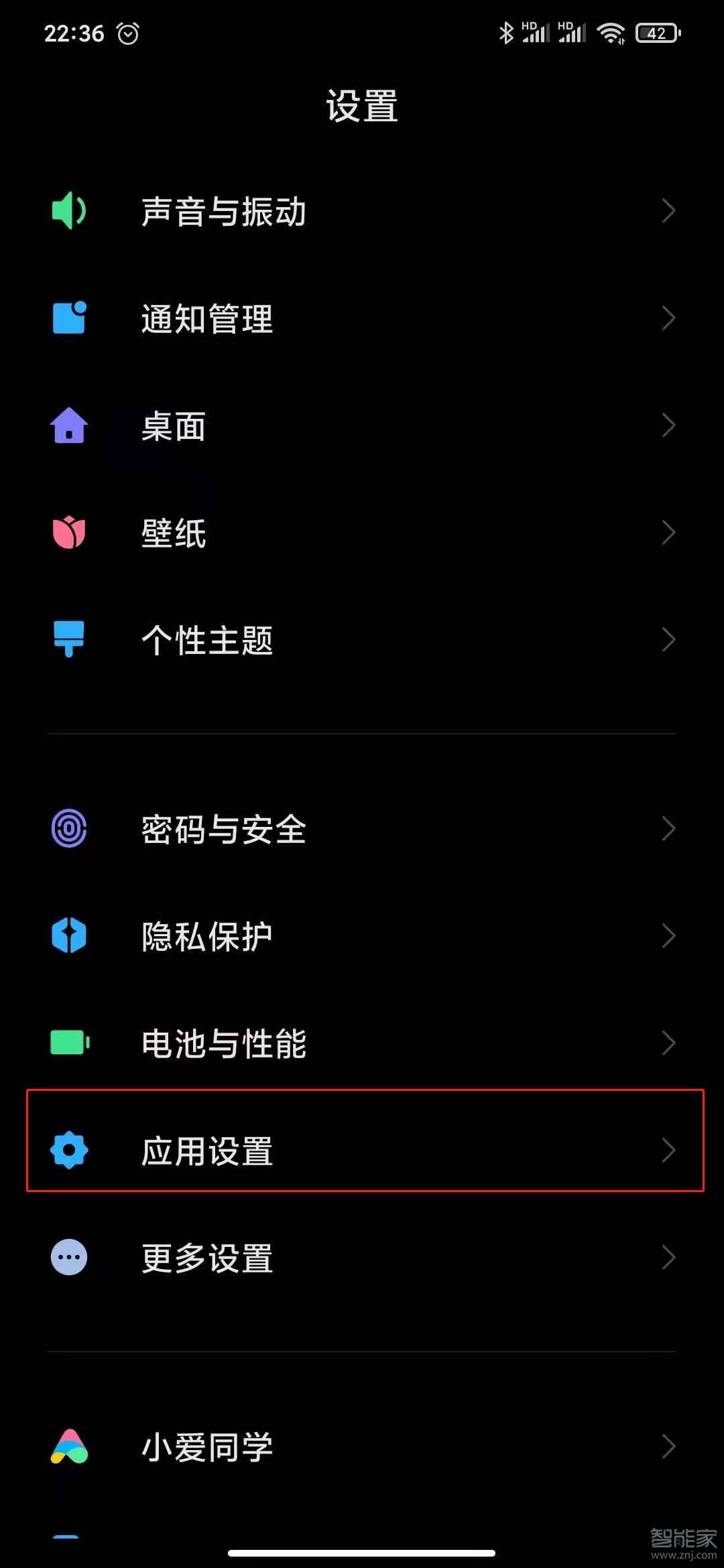Select the 小爱同学 assistant icon
The height and width of the screenshot is (1568, 724).
click(69, 1446)
